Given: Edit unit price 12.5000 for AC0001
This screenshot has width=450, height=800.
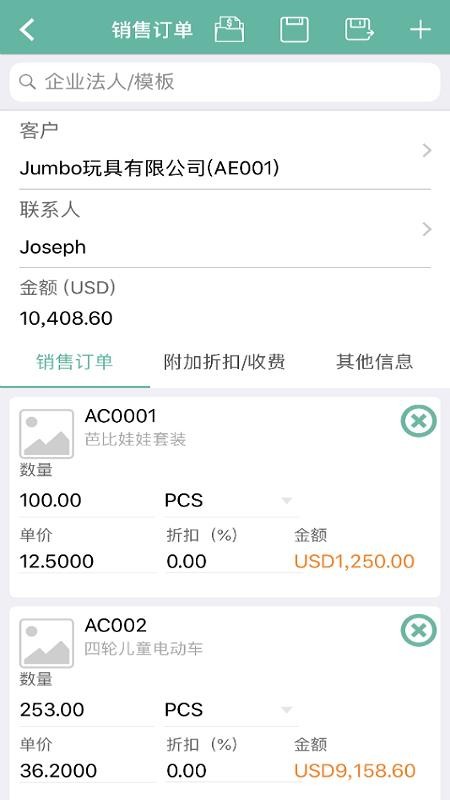Looking at the screenshot, I should 87,562.
